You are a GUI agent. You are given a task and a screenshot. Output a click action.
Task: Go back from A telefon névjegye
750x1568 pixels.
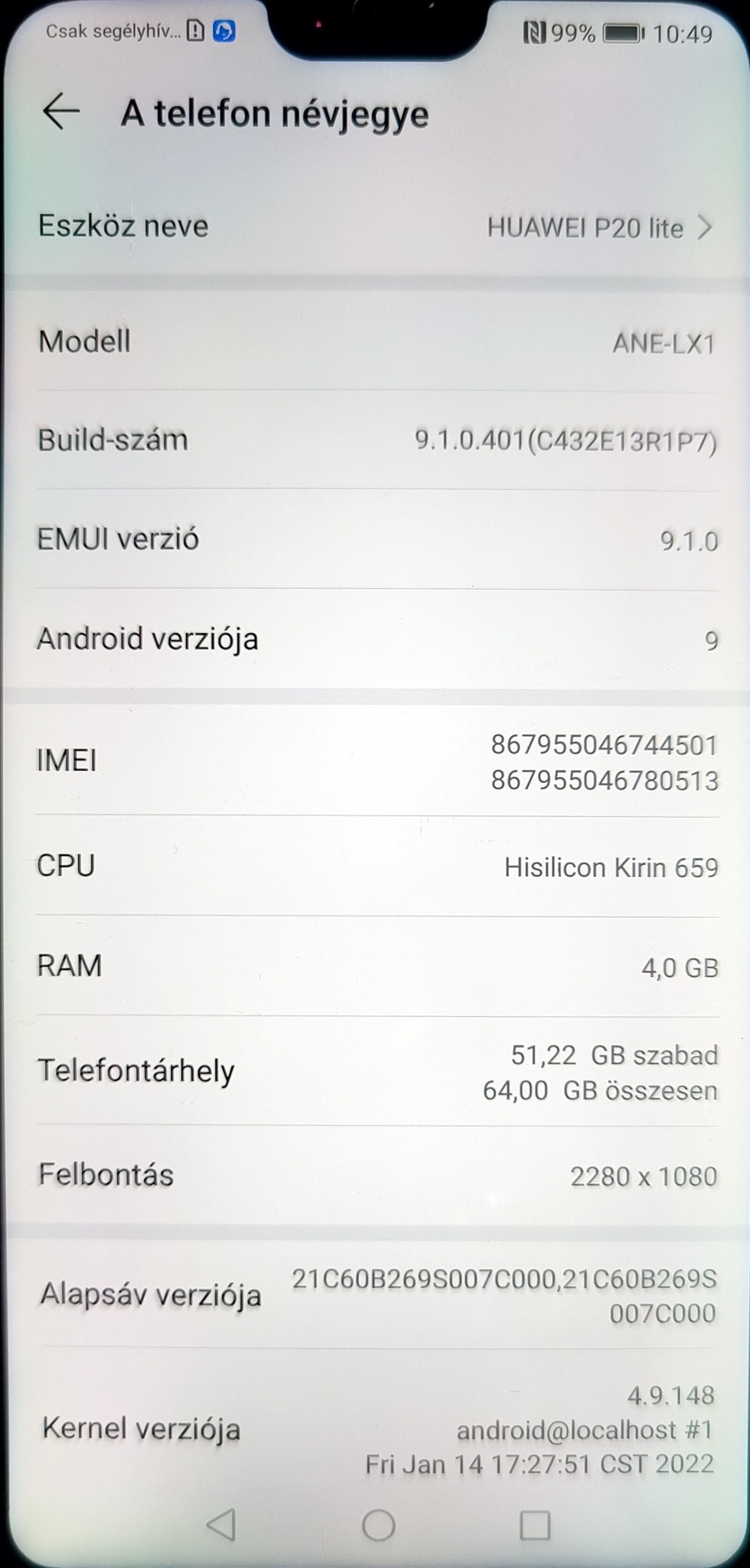coord(61,112)
